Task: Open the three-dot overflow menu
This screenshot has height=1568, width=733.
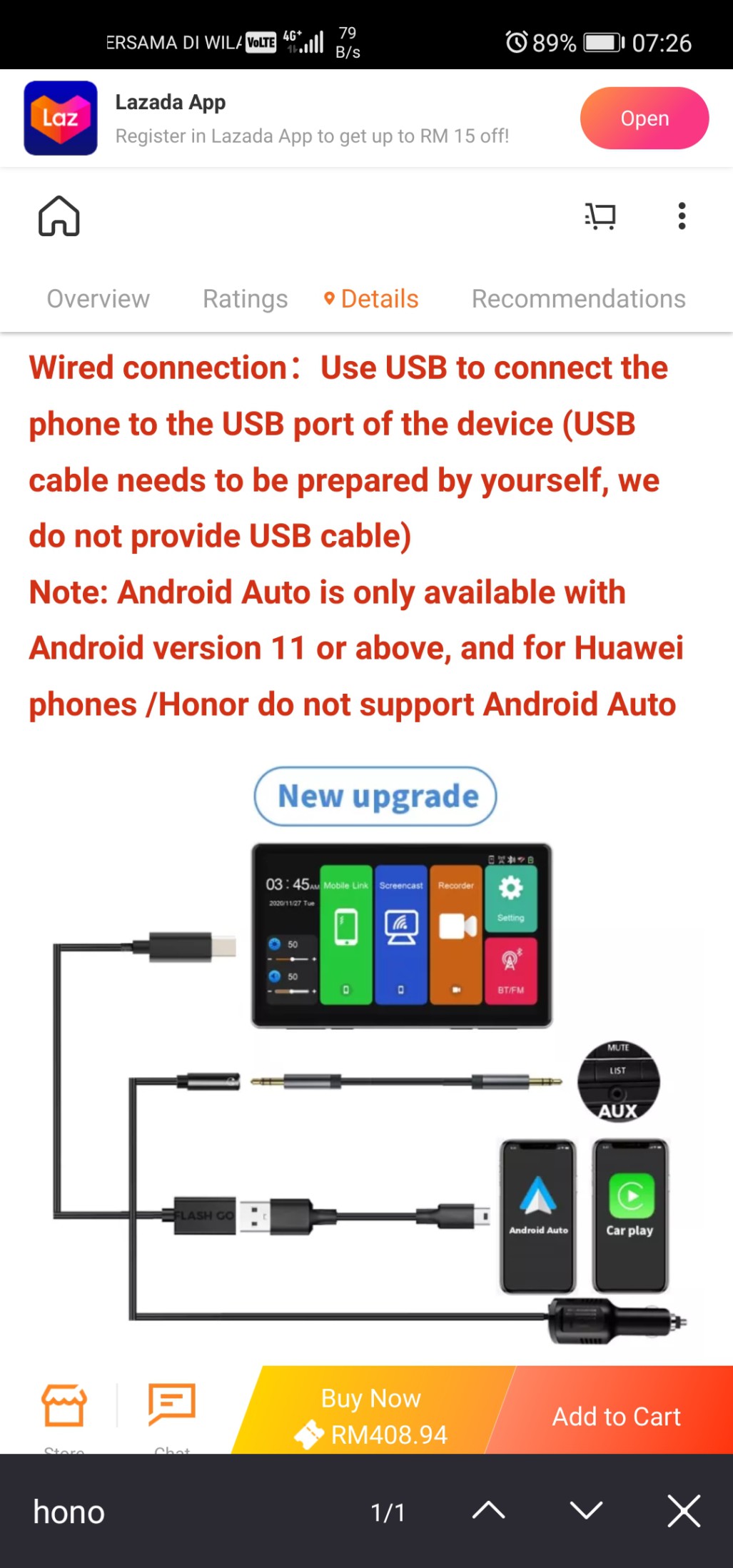Action: (x=681, y=215)
